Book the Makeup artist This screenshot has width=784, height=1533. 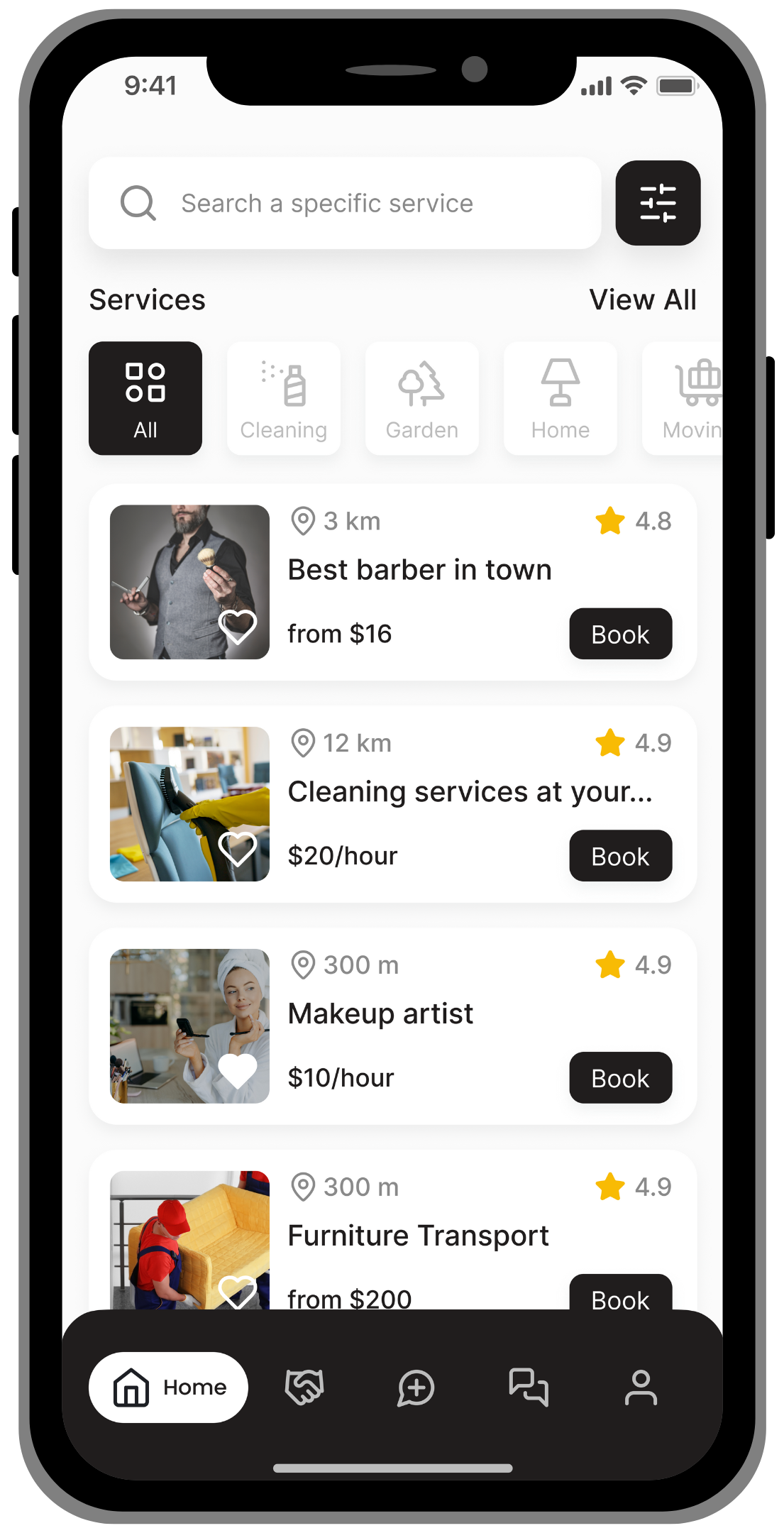click(620, 1077)
